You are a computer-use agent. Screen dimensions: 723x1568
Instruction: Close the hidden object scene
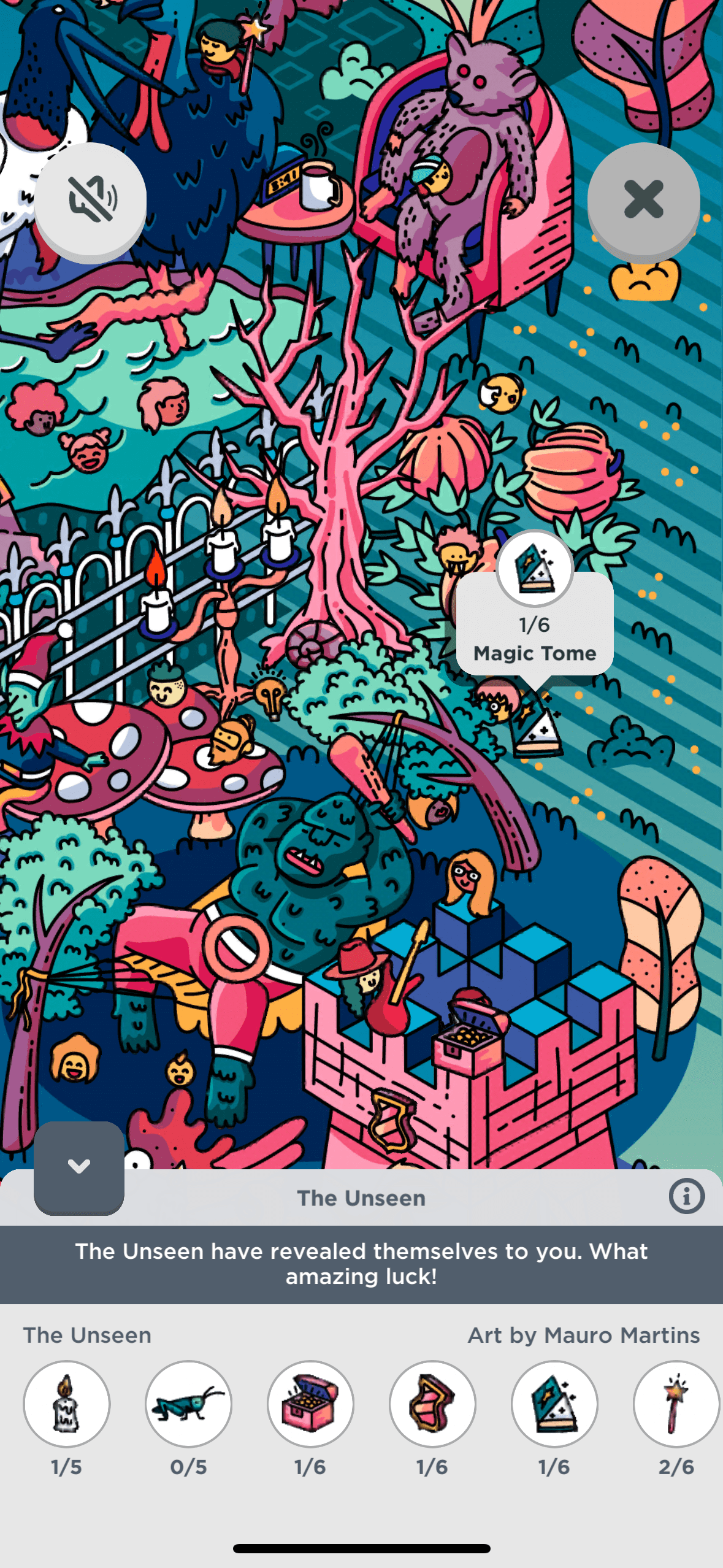(x=643, y=199)
